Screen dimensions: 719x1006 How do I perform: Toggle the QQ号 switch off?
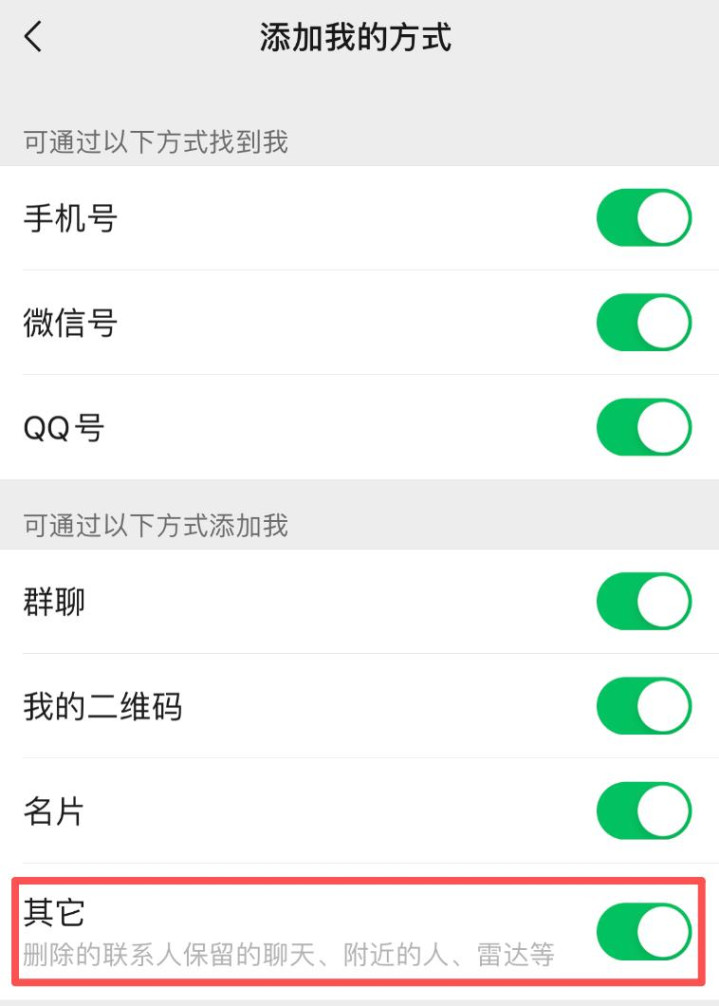(643, 428)
